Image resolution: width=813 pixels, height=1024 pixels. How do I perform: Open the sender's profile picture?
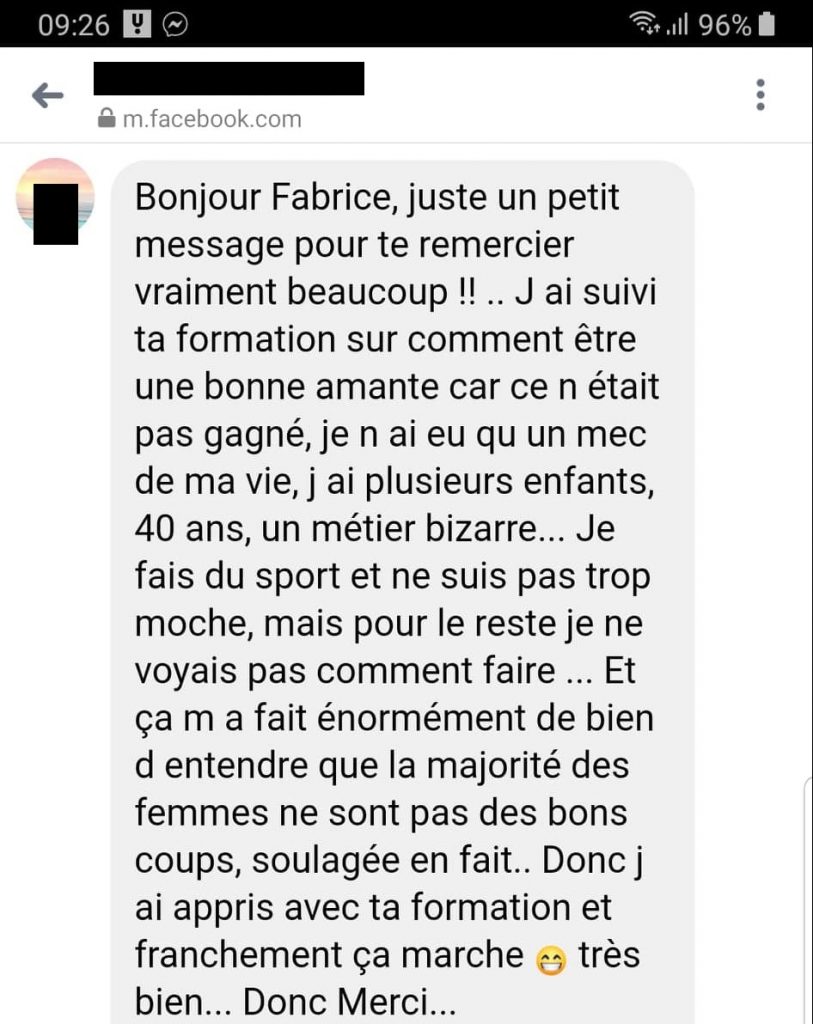[x=56, y=197]
